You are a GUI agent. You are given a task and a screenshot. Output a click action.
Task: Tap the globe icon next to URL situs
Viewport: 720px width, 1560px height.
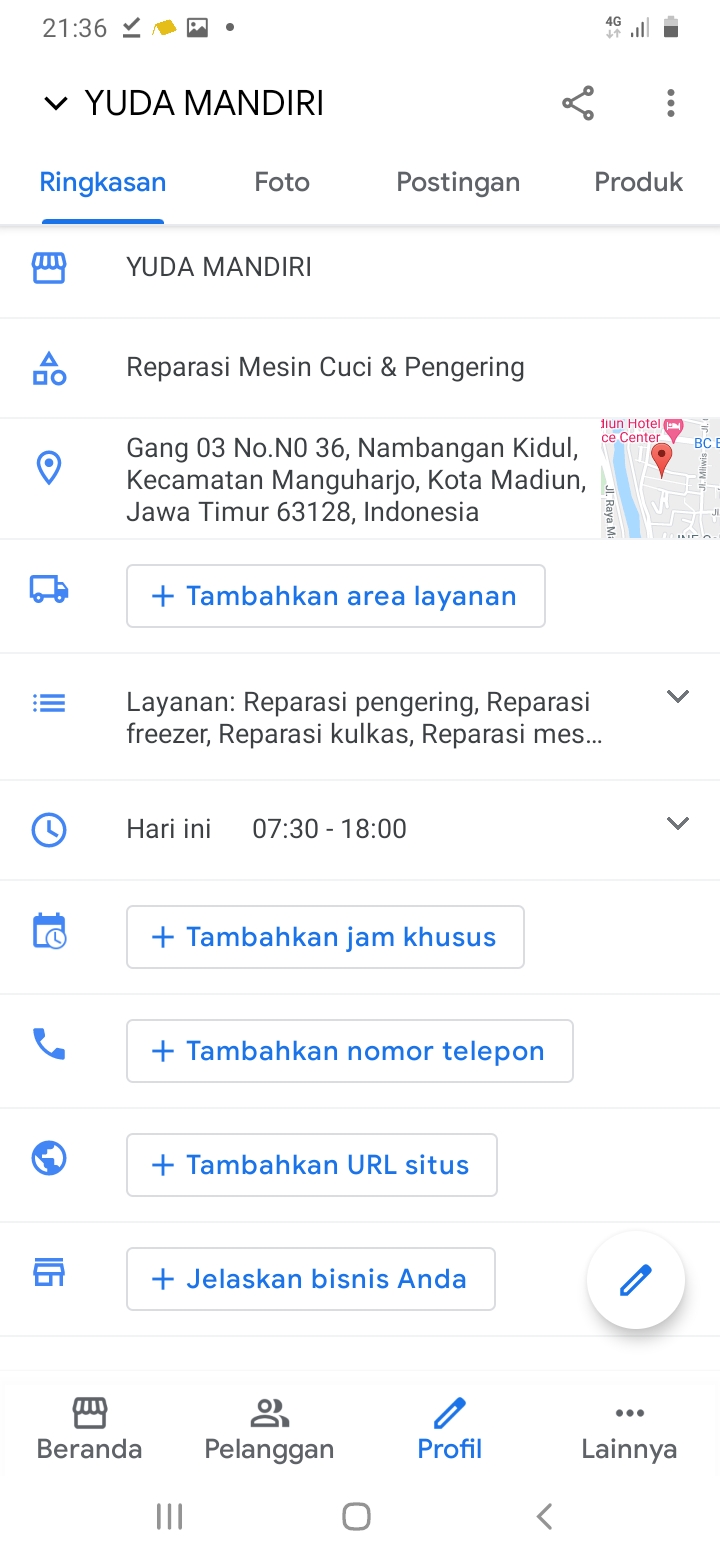[x=50, y=1157]
